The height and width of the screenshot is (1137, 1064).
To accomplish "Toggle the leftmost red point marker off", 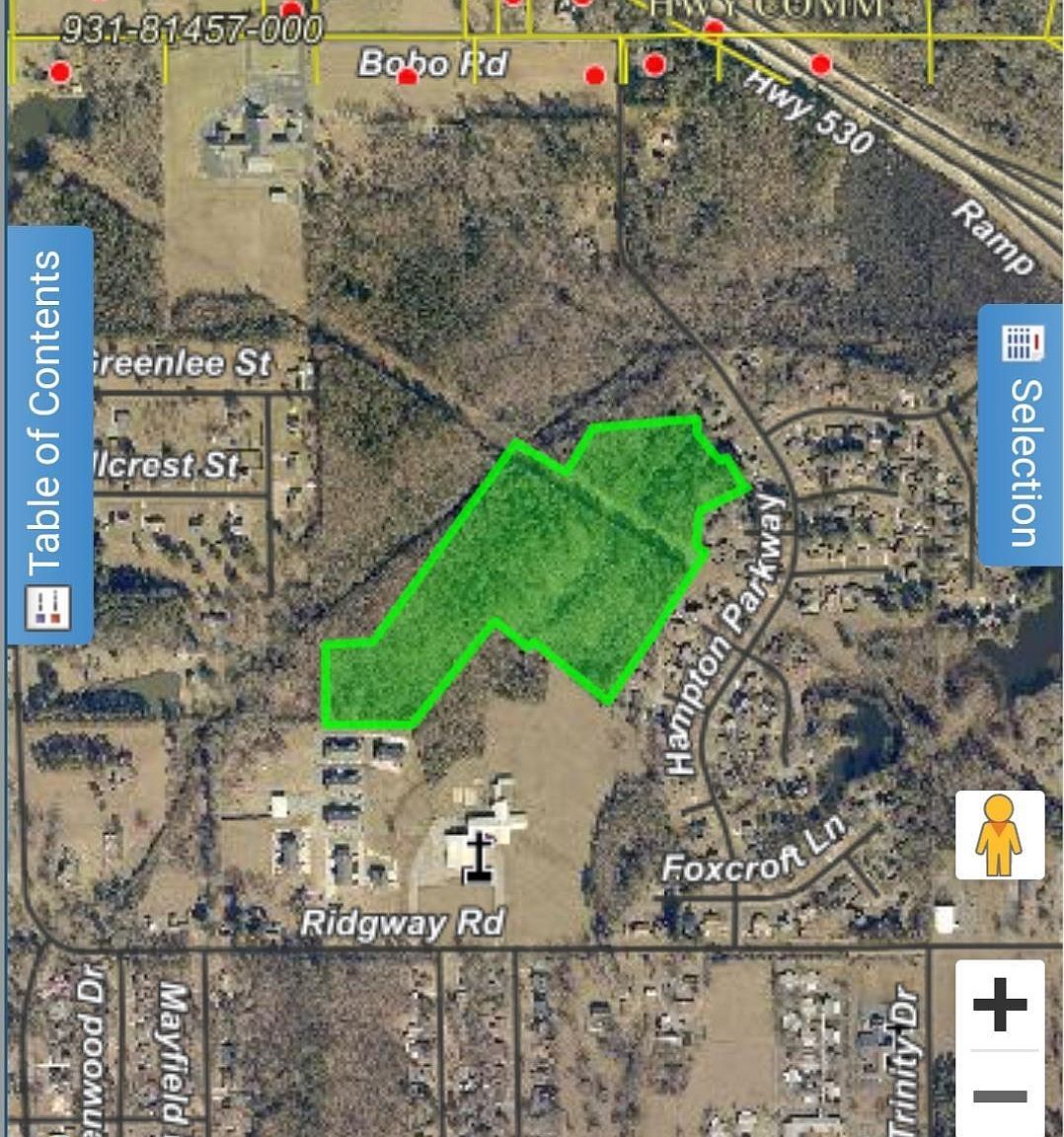I will (59, 71).
